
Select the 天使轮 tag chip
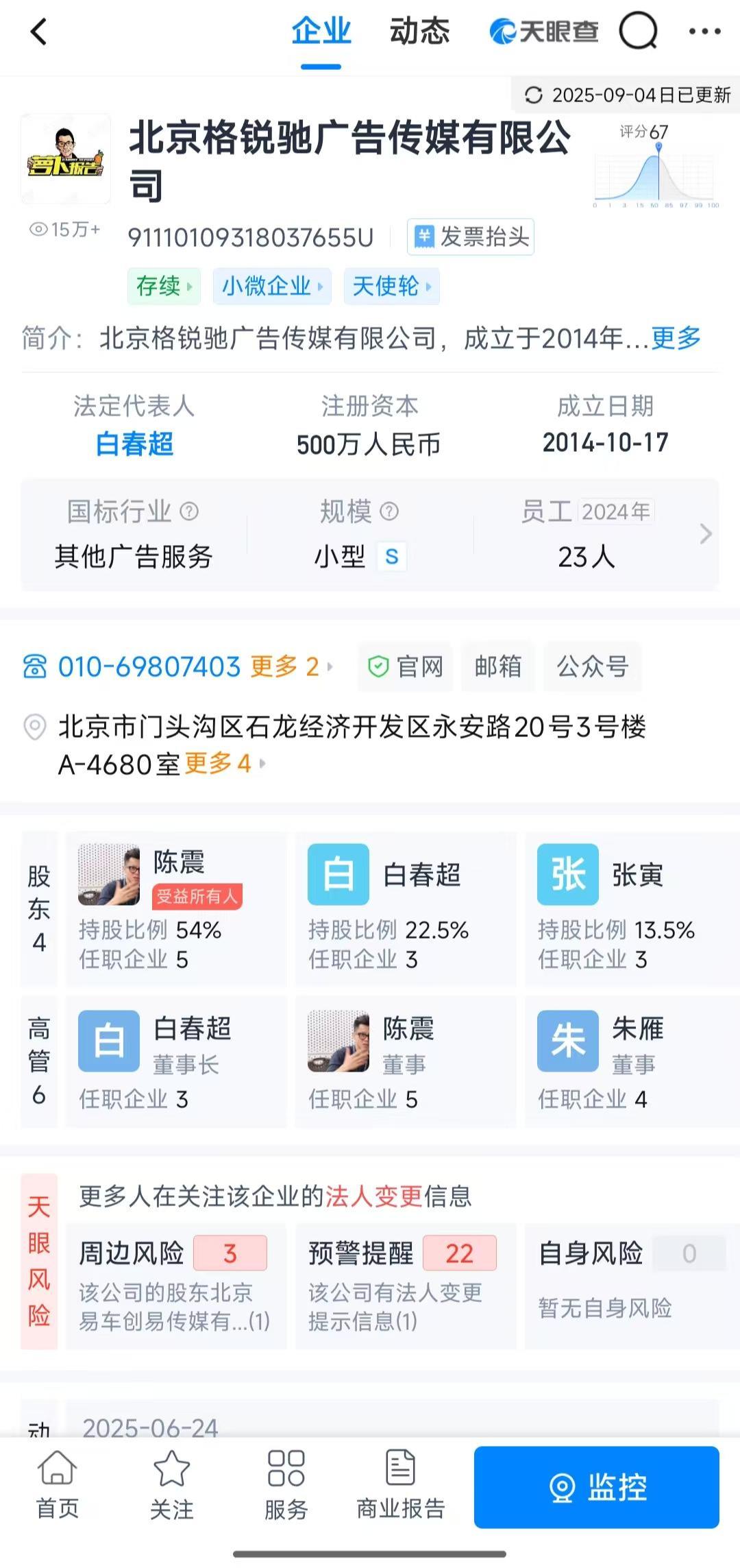391,286
